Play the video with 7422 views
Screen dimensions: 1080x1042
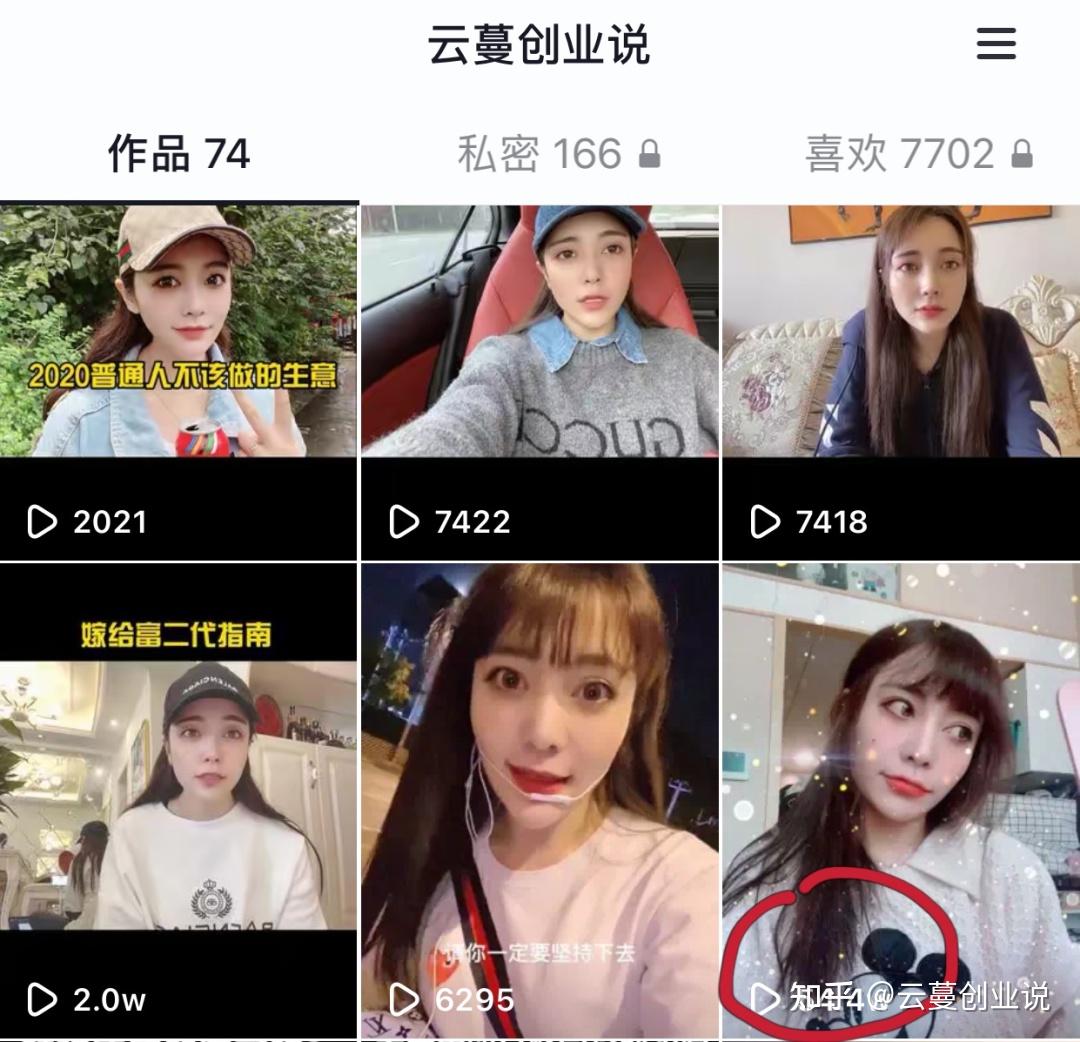[540, 380]
